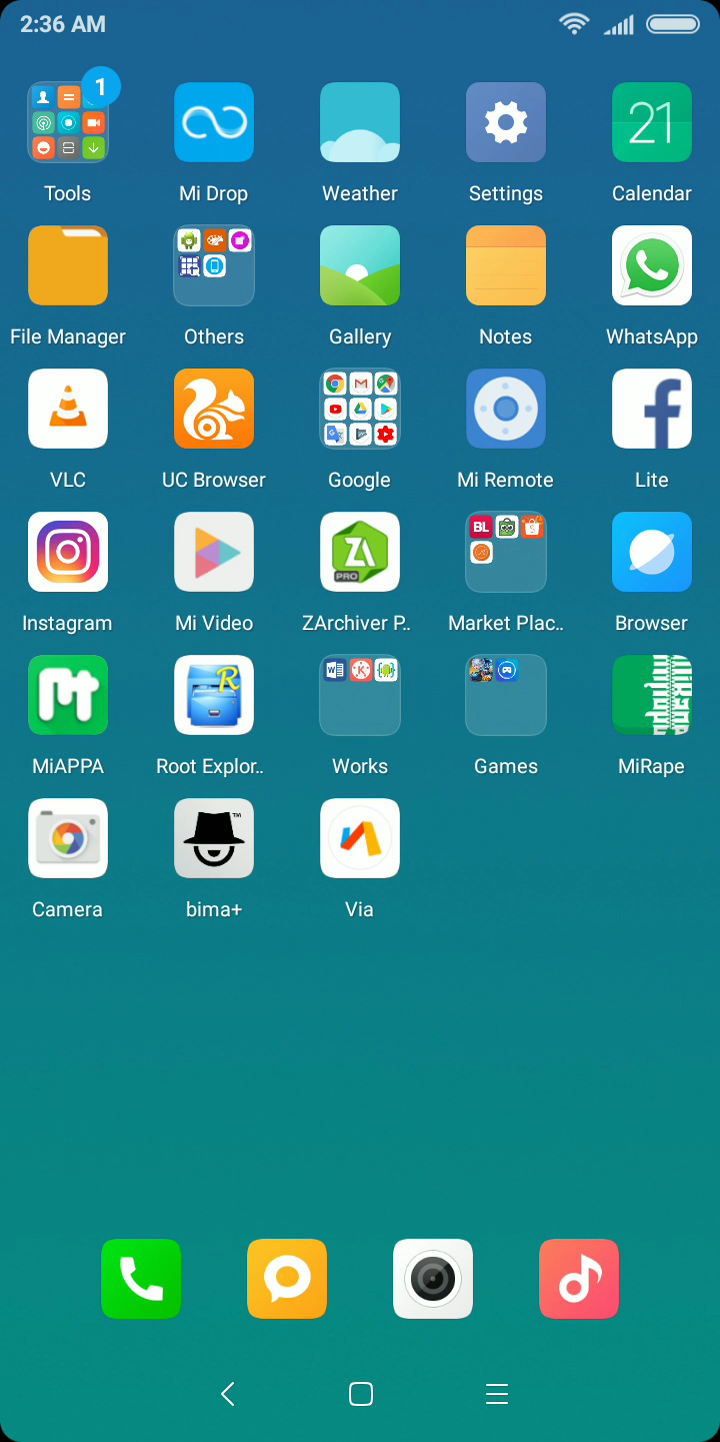Launch ZArchiver Pro
The height and width of the screenshot is (1442, 720).
pos(359,552)
